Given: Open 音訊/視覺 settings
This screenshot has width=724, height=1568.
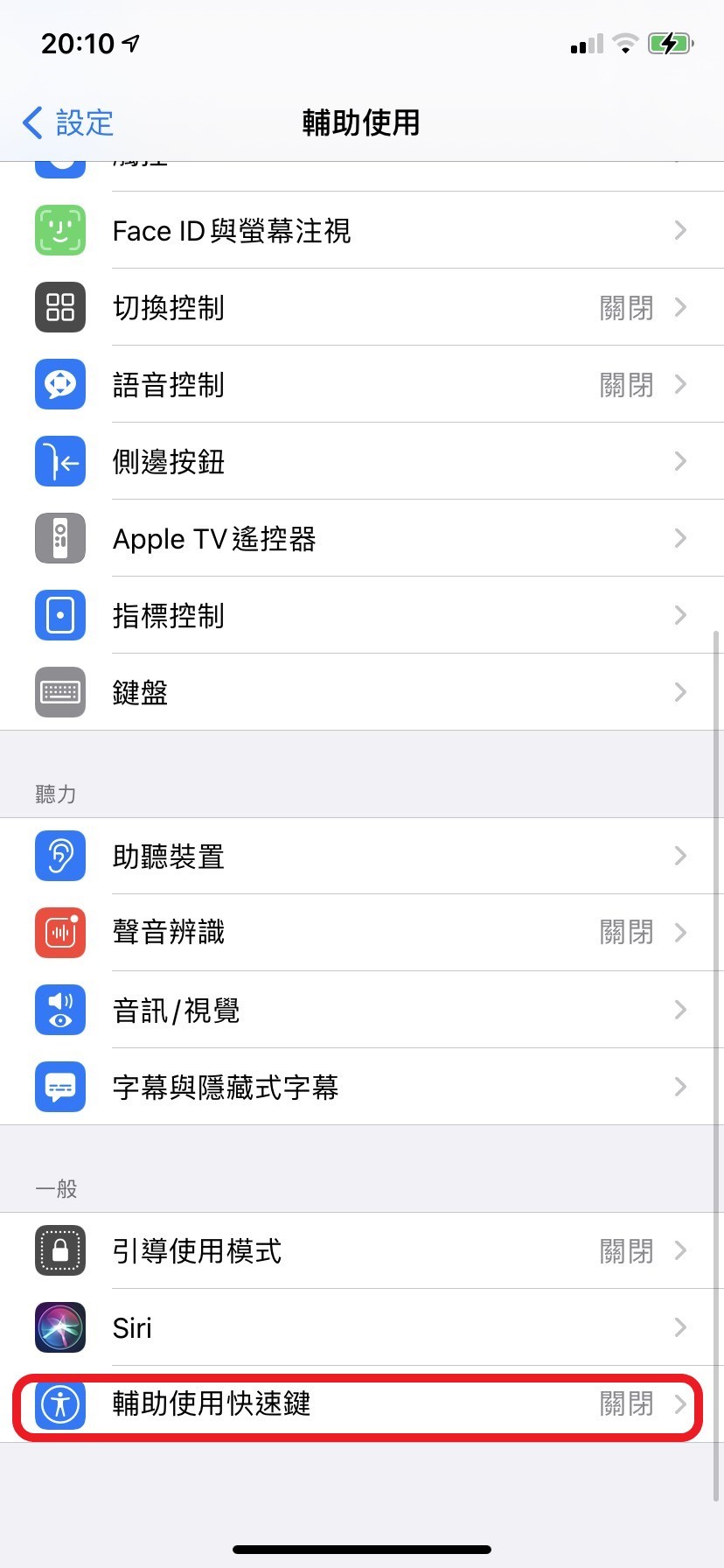Looking at the screenshot, I should coord(362,1010).
